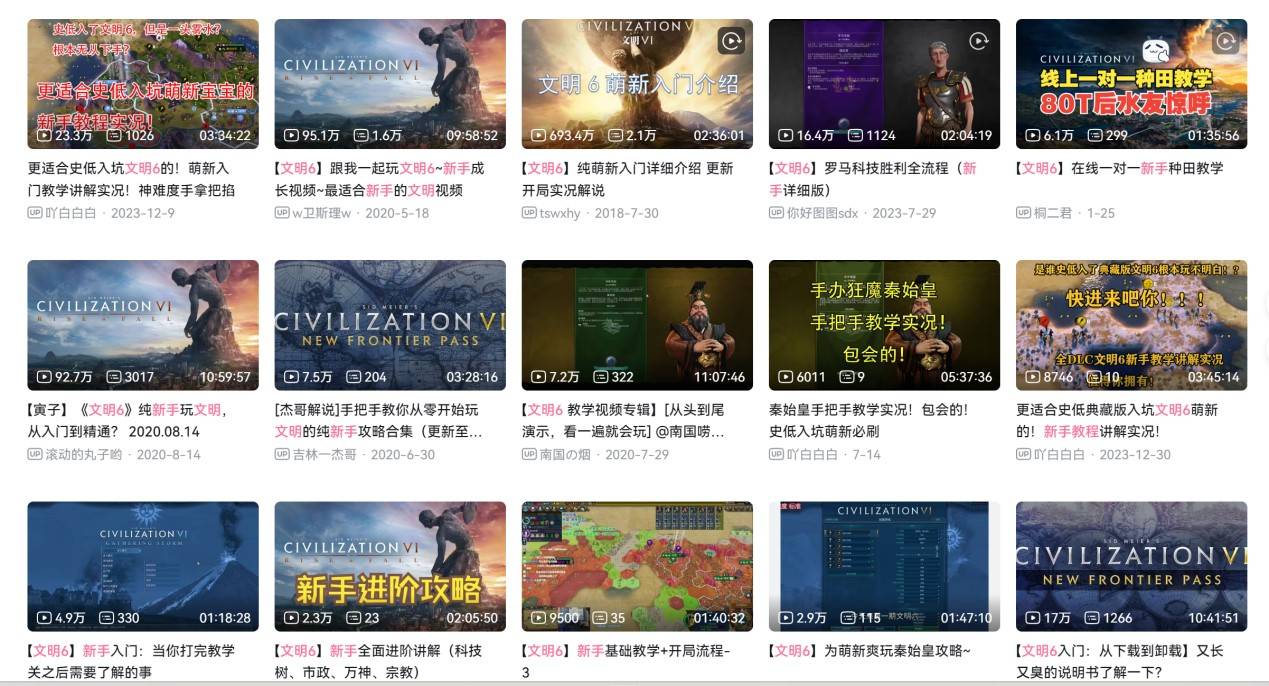Open 新手全面进阶讲解 video

(x=389, y=565)
